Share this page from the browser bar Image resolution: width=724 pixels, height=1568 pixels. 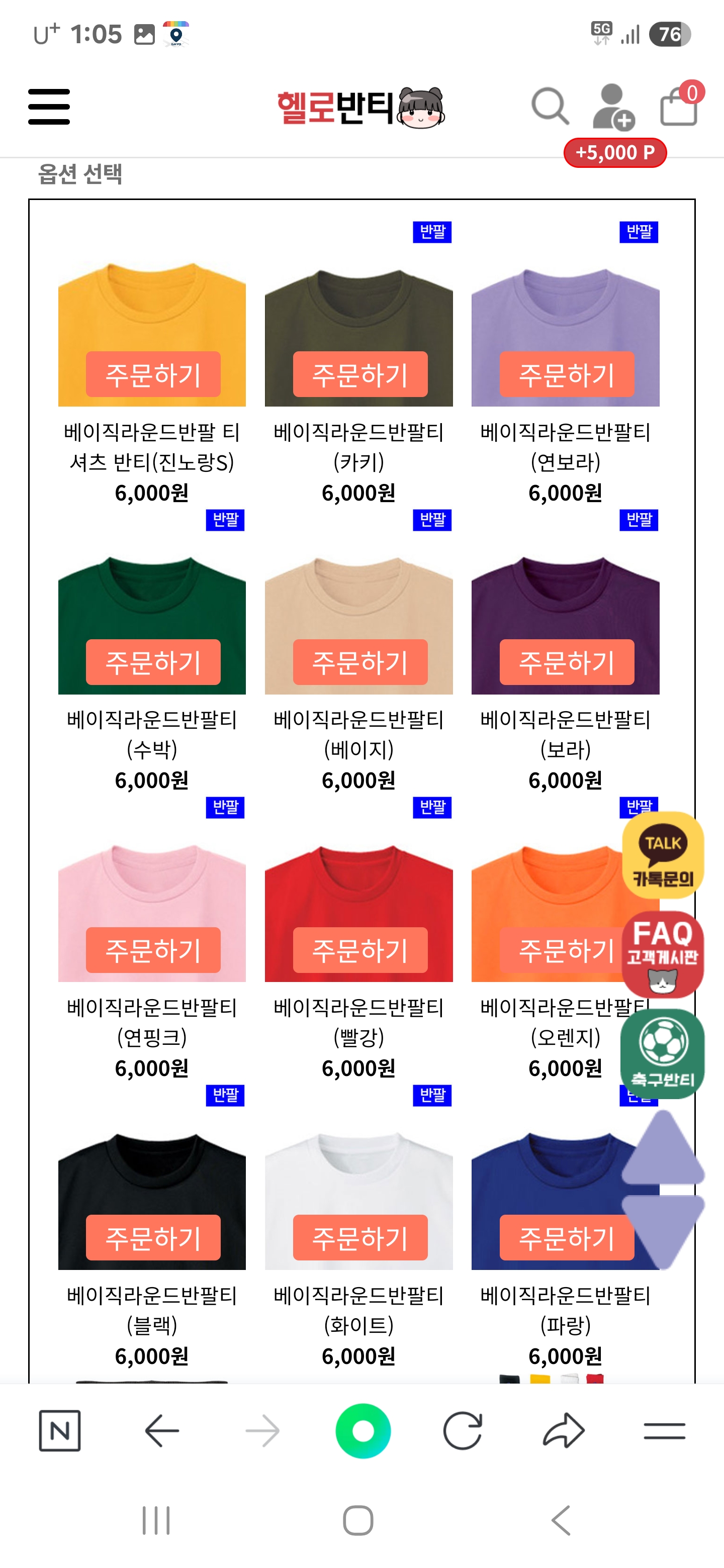(563, 1430)
